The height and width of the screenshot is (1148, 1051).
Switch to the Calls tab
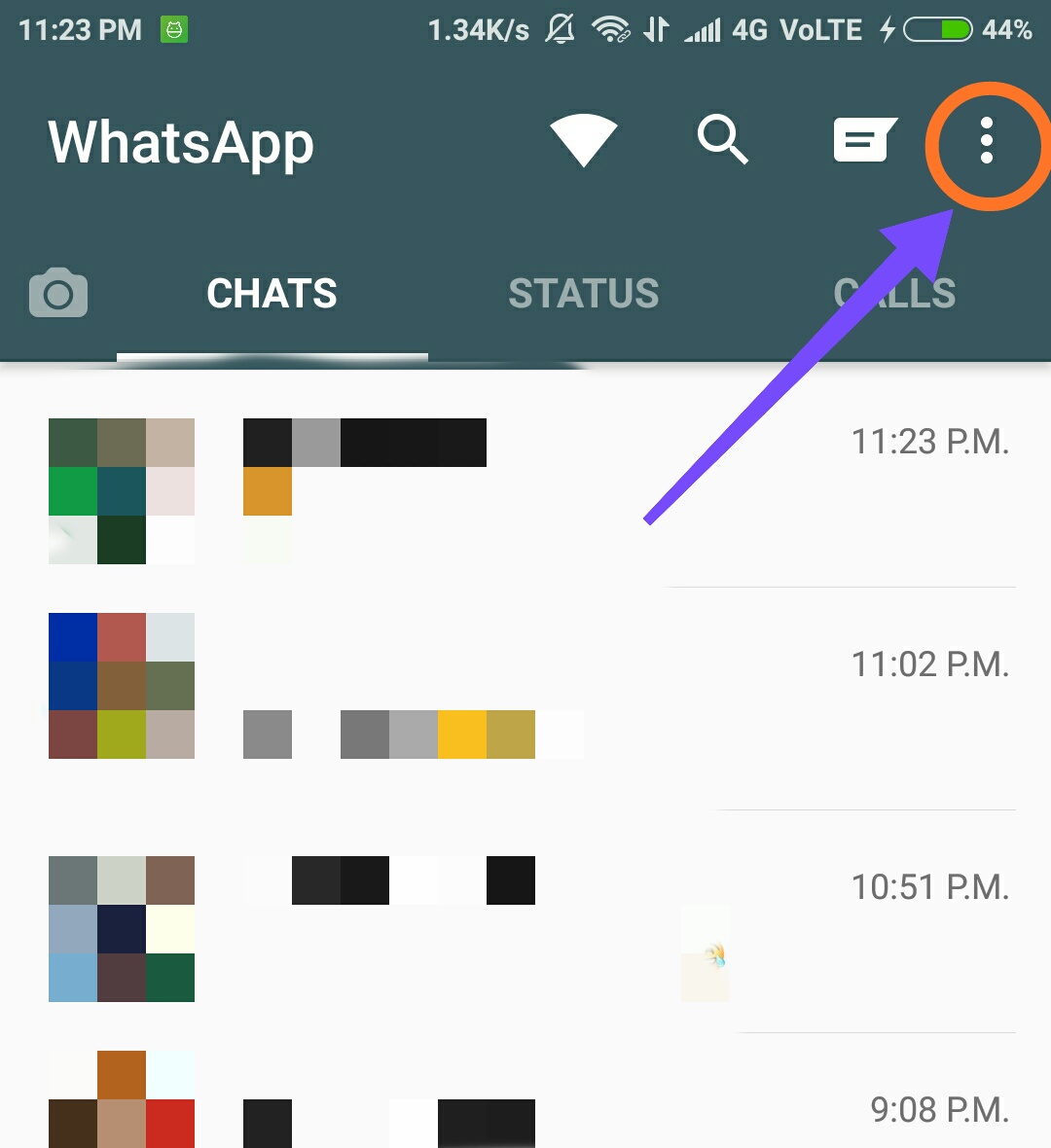(x=895, y=293)
